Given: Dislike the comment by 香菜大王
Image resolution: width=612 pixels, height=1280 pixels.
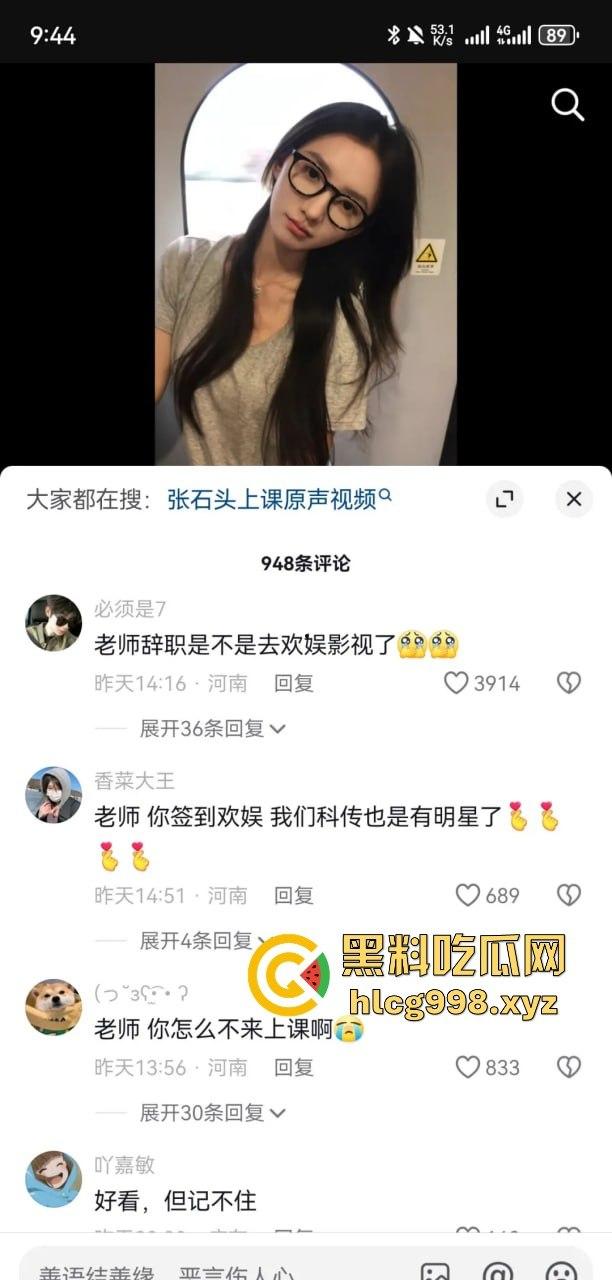Looking at the screenshot, I should tap(569, 895).
